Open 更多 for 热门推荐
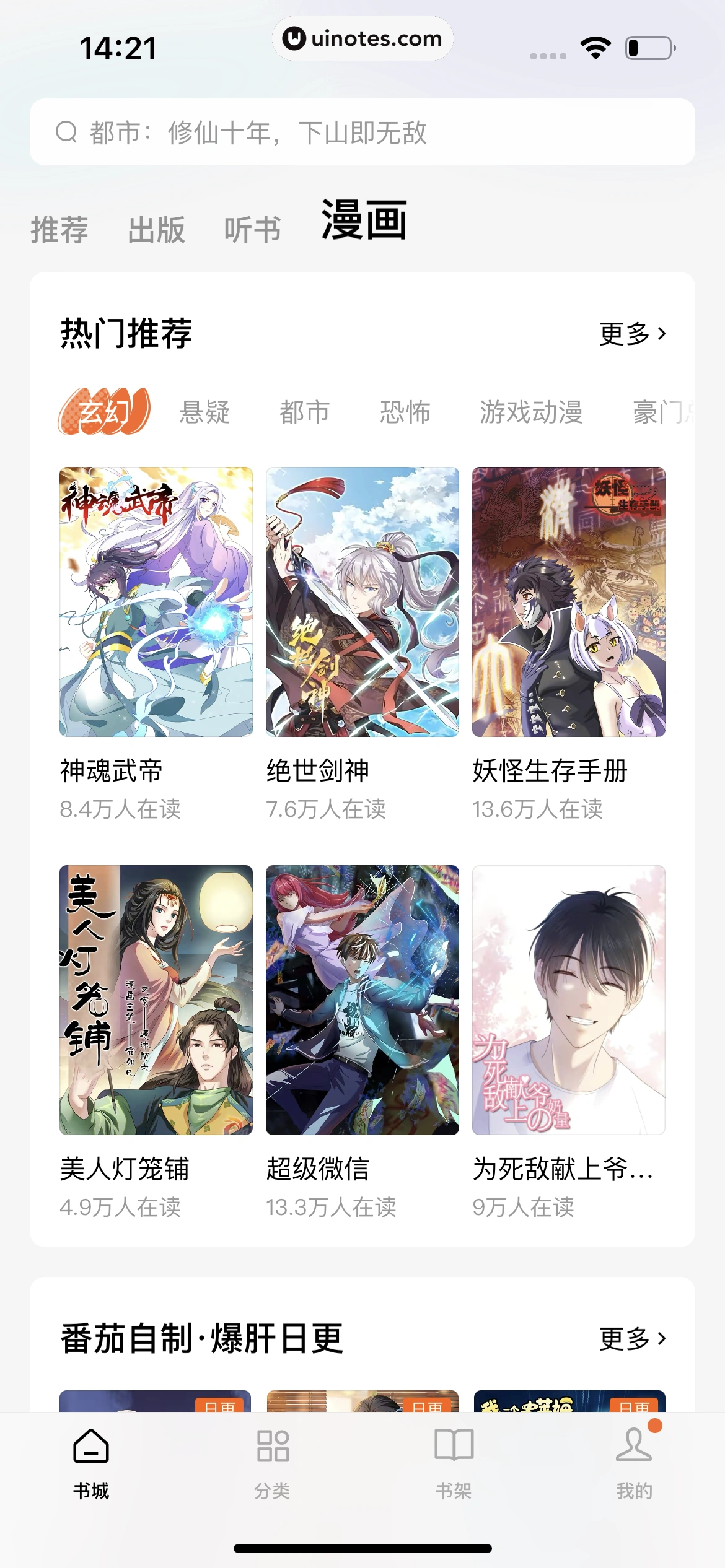The height and width of the screenshot is (1568, 725). pyautogui.click(x=632, y=334)
